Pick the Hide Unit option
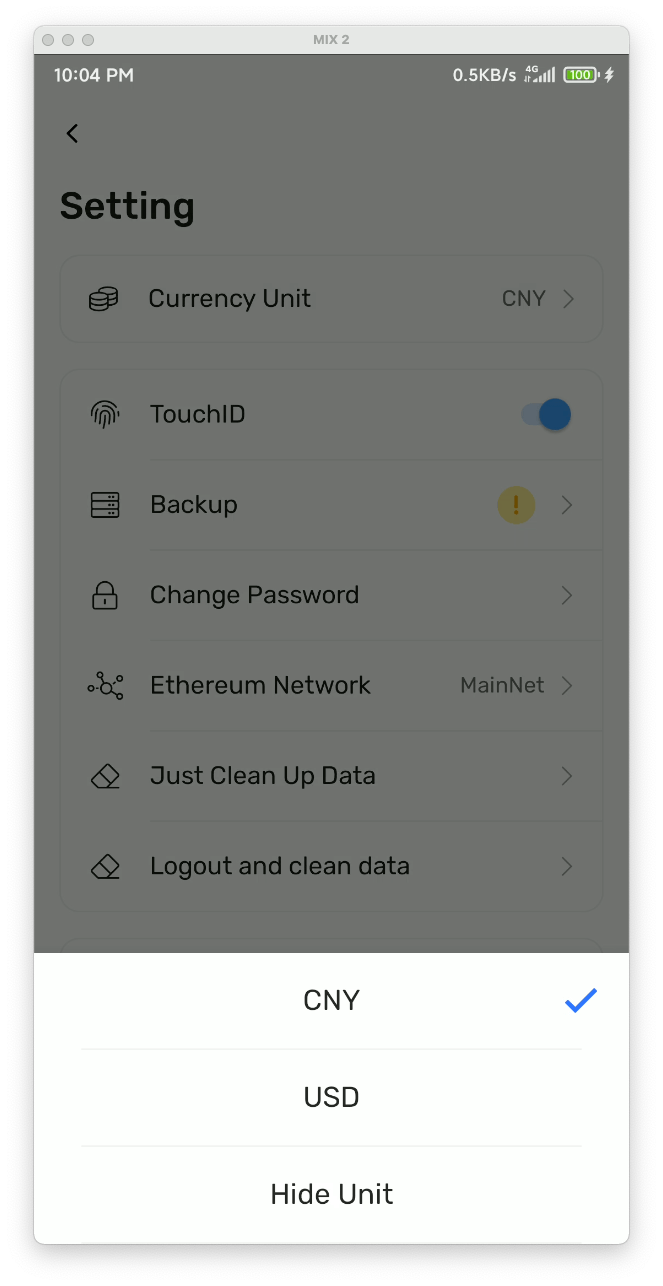The height and width of the screenshot is (1286, 663). pos(331,1194)
